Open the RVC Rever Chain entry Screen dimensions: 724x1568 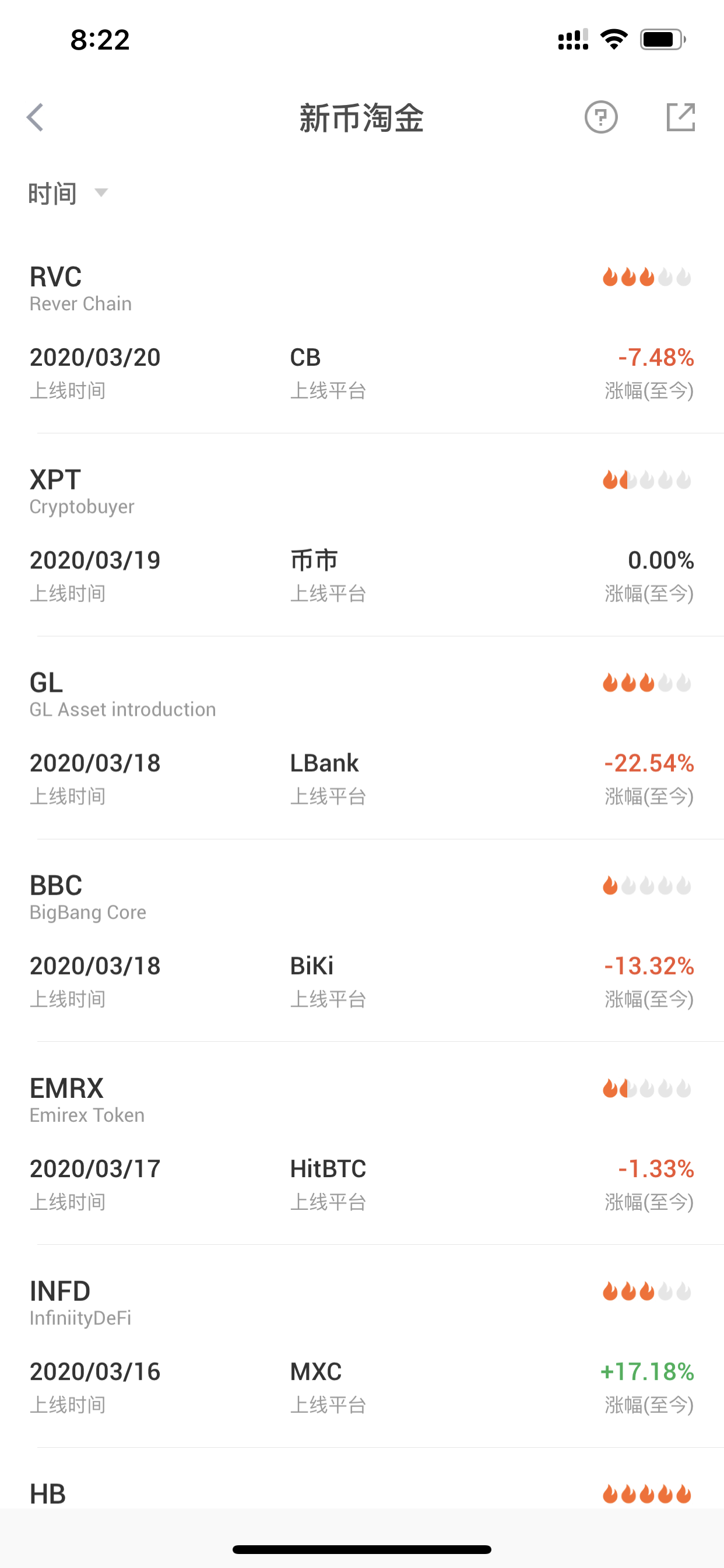point(362,332)
